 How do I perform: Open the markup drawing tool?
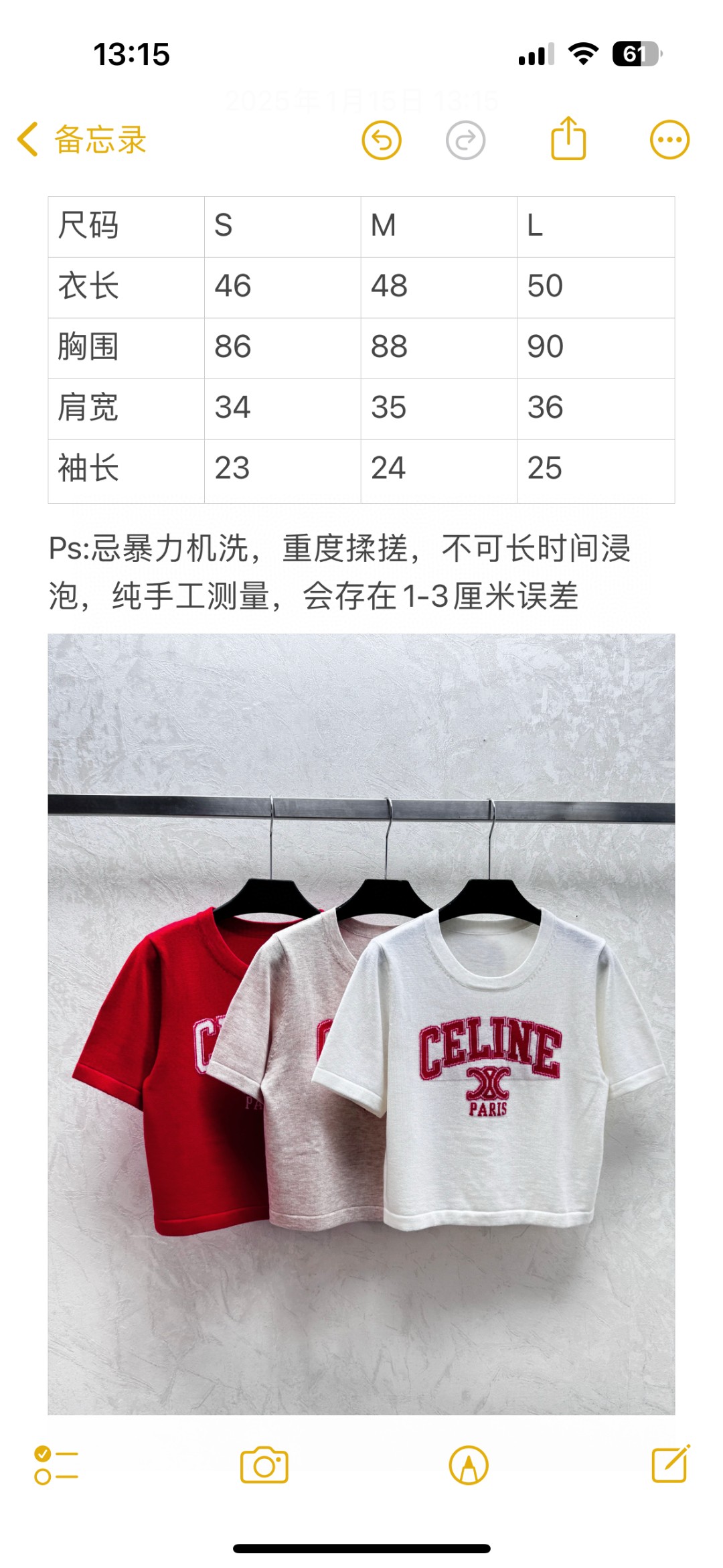[x=469, y=1466]
